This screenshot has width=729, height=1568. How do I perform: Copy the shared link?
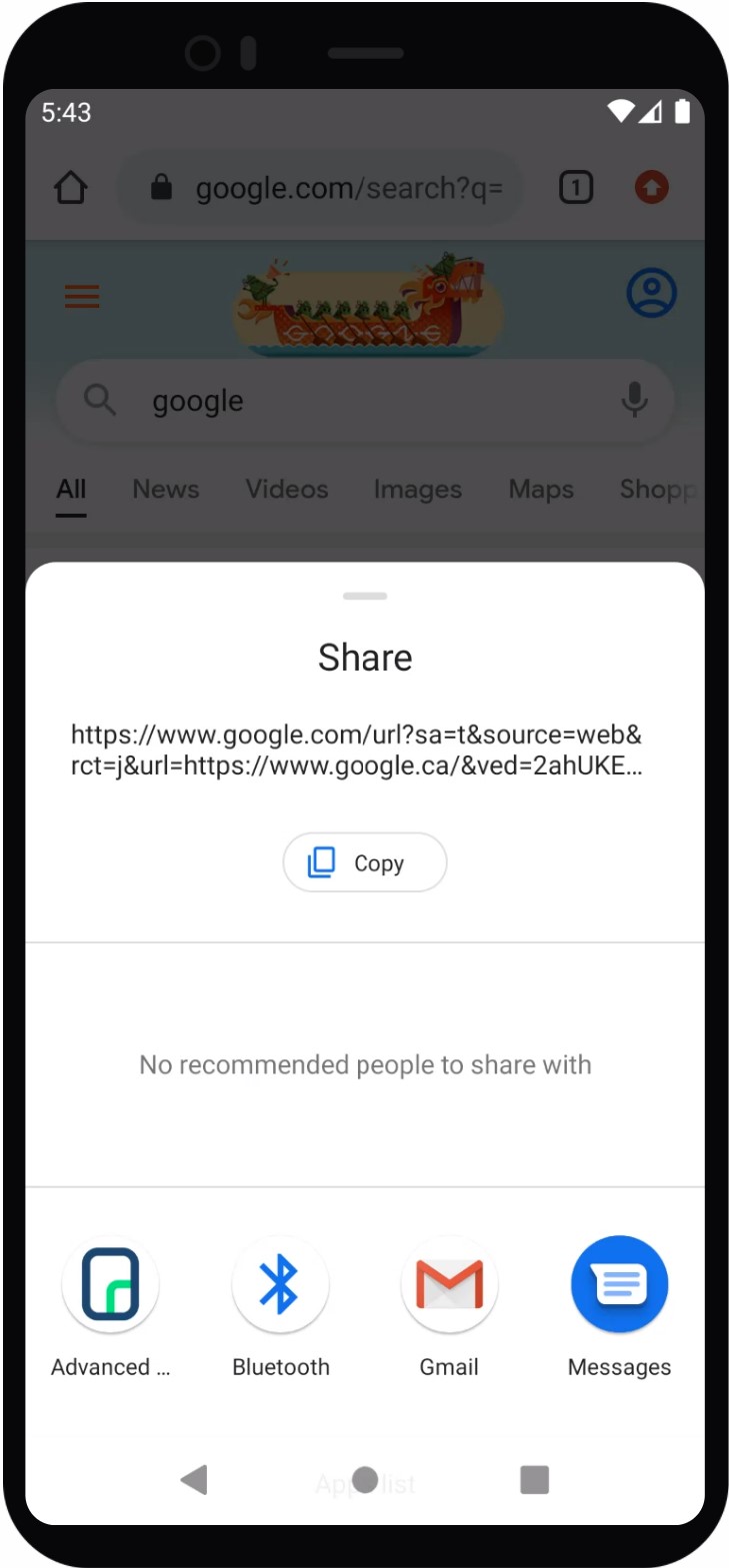pyautogui.click(x=364, y=861)
